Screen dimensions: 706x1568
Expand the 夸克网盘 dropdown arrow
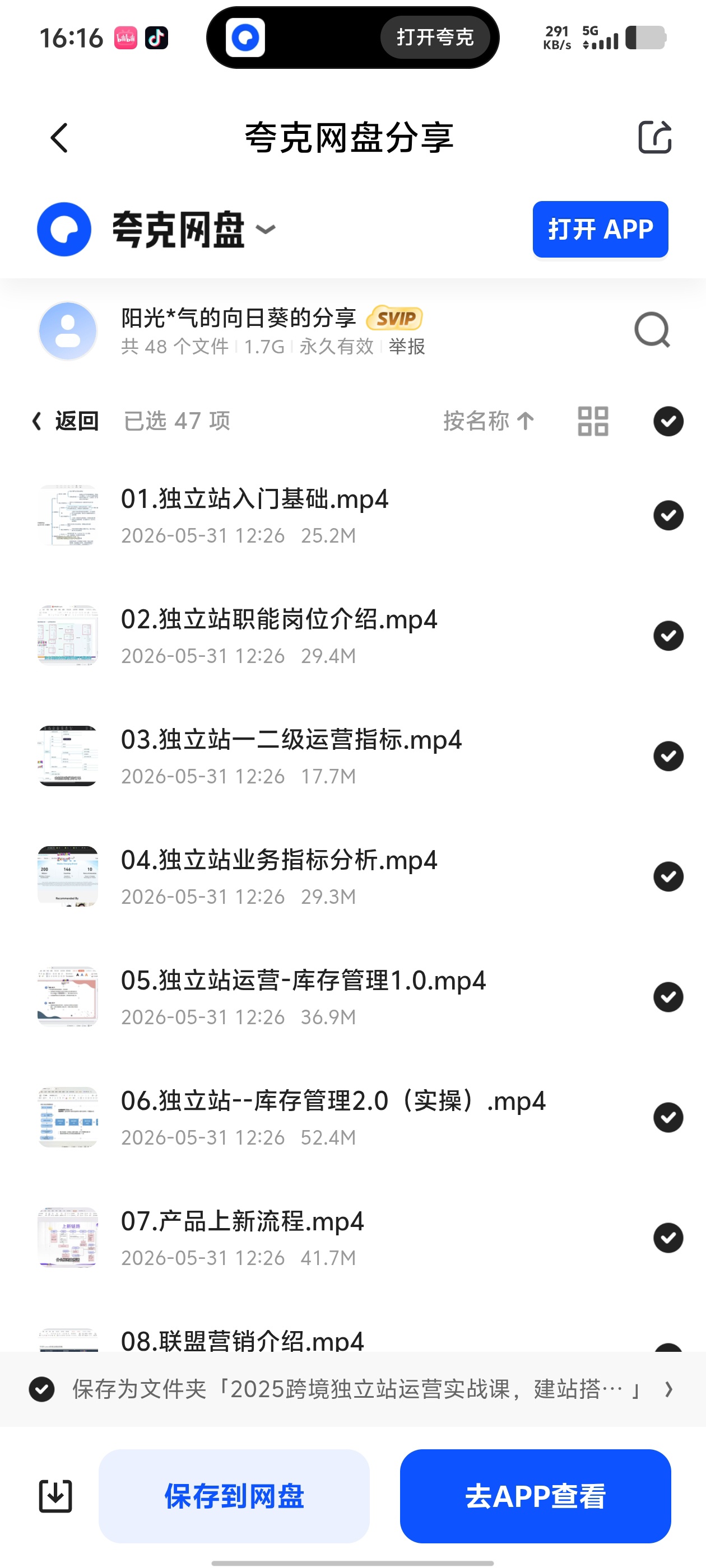[265, 230]
